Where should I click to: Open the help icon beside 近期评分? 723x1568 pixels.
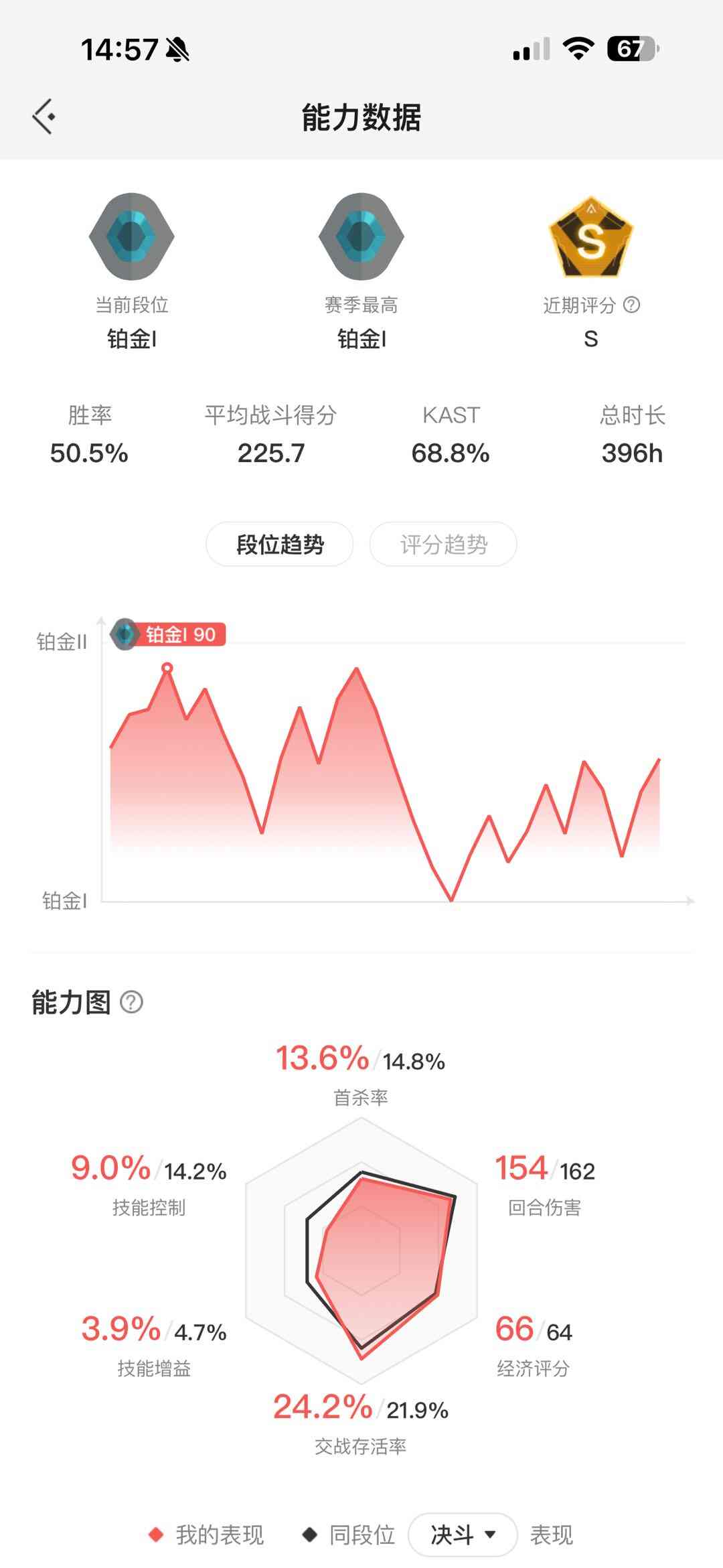pos(631,305)
